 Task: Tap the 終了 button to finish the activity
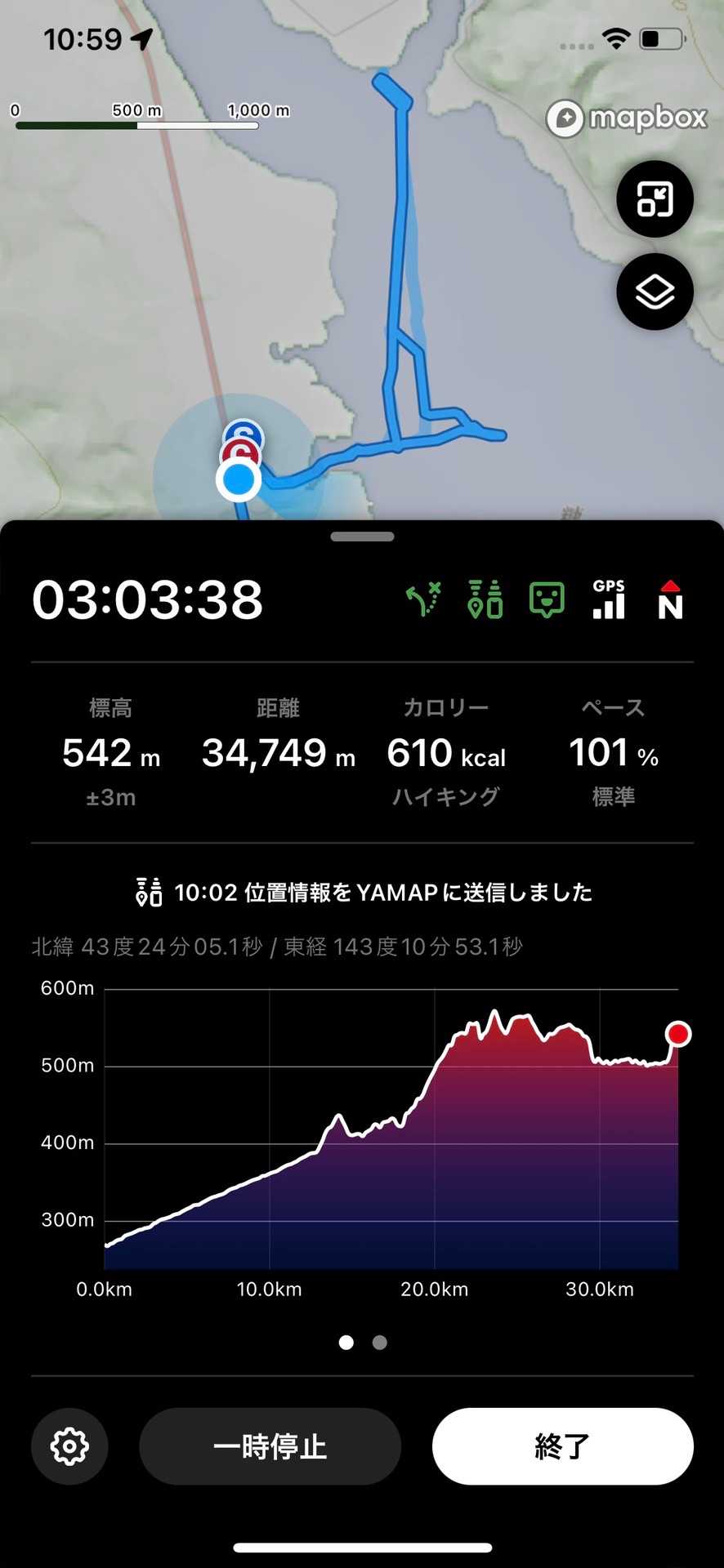point(562,1445)
